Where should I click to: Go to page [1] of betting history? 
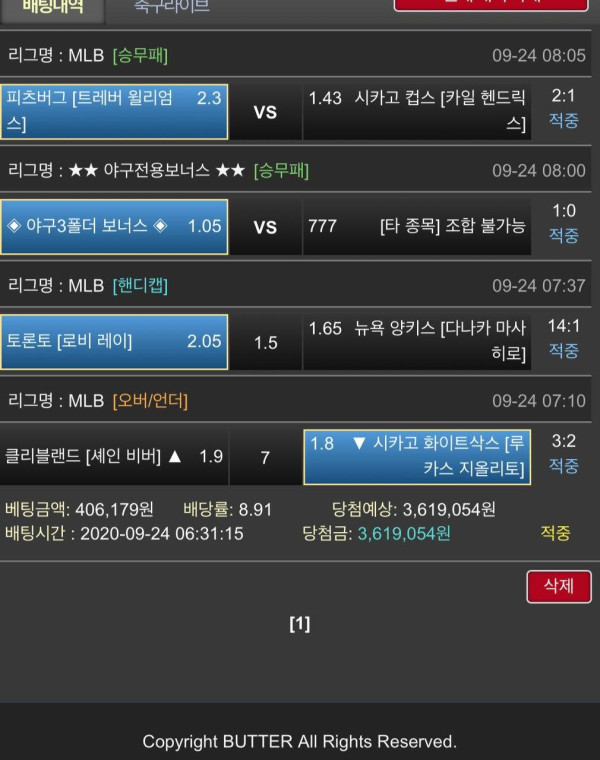(299, 624)
